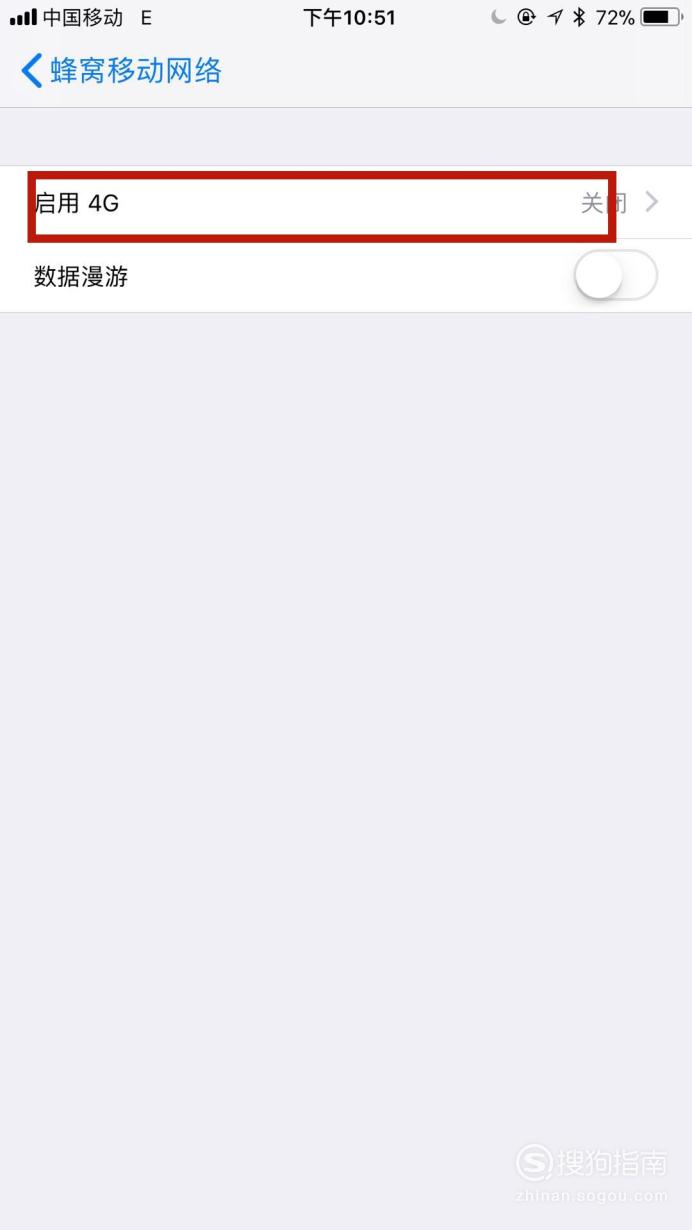
Task: Go back to 蜂窝移动网络
Action: 122,71
